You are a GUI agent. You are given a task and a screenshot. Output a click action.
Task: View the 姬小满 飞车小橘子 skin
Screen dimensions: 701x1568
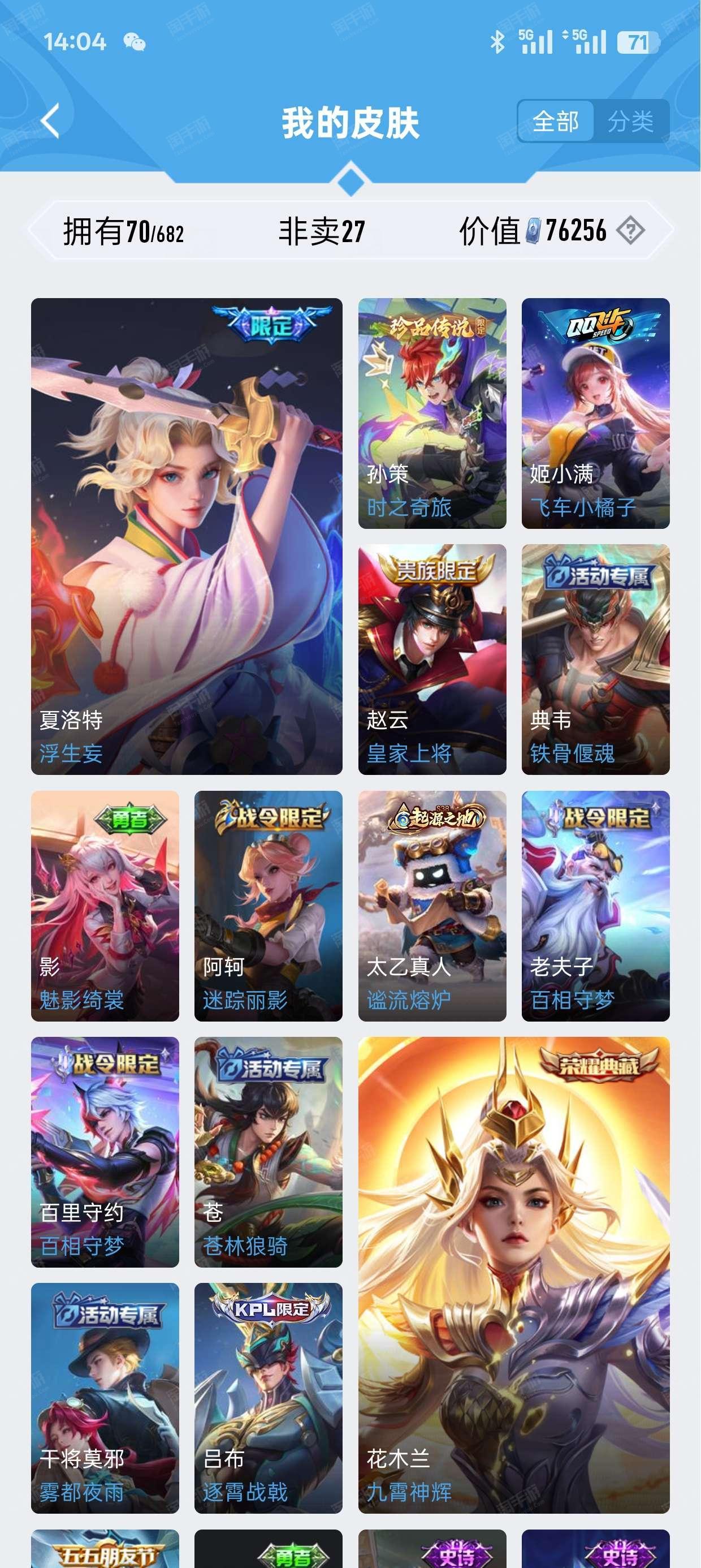pos(596,413)
